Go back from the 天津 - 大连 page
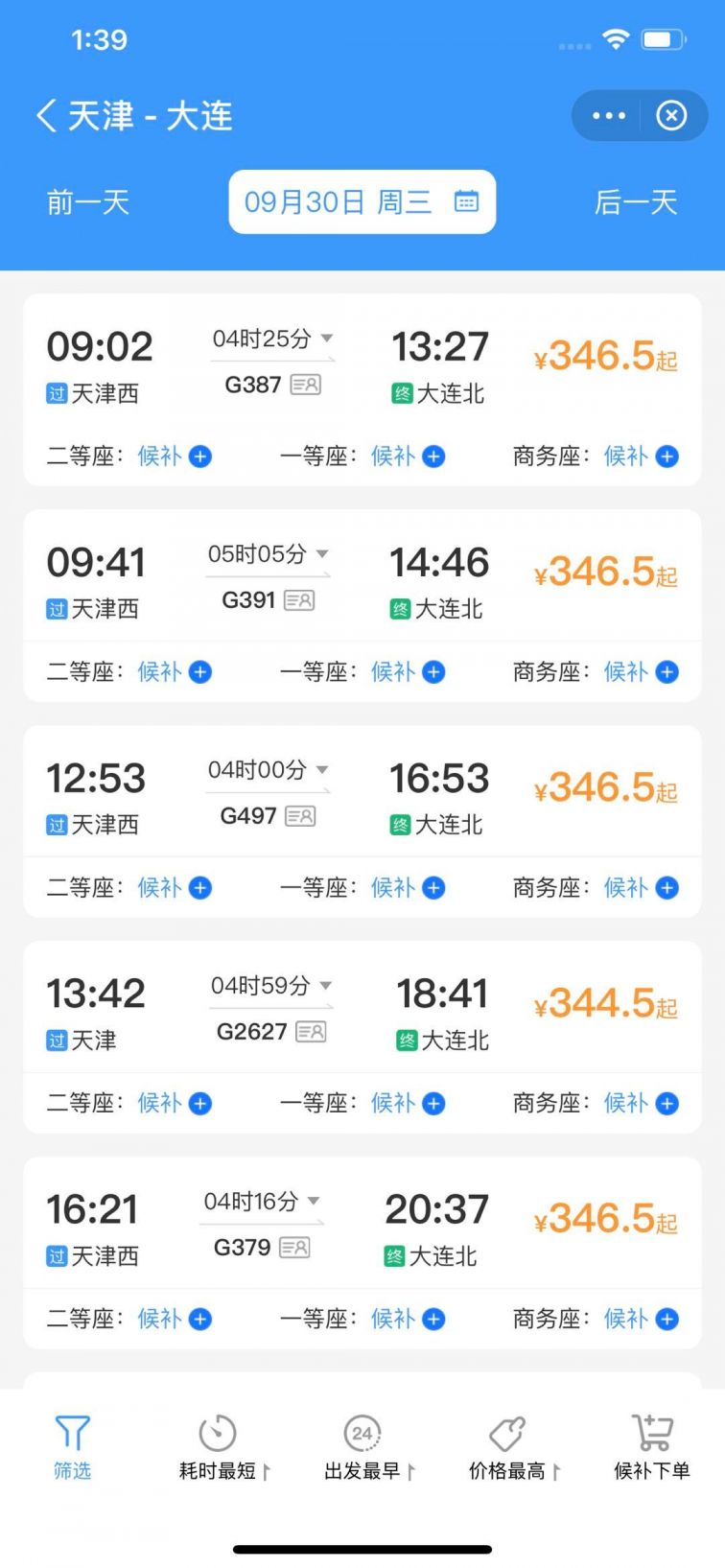This screenshot has width=725, height=1568. pyautogui.click(x=46, y=116)
